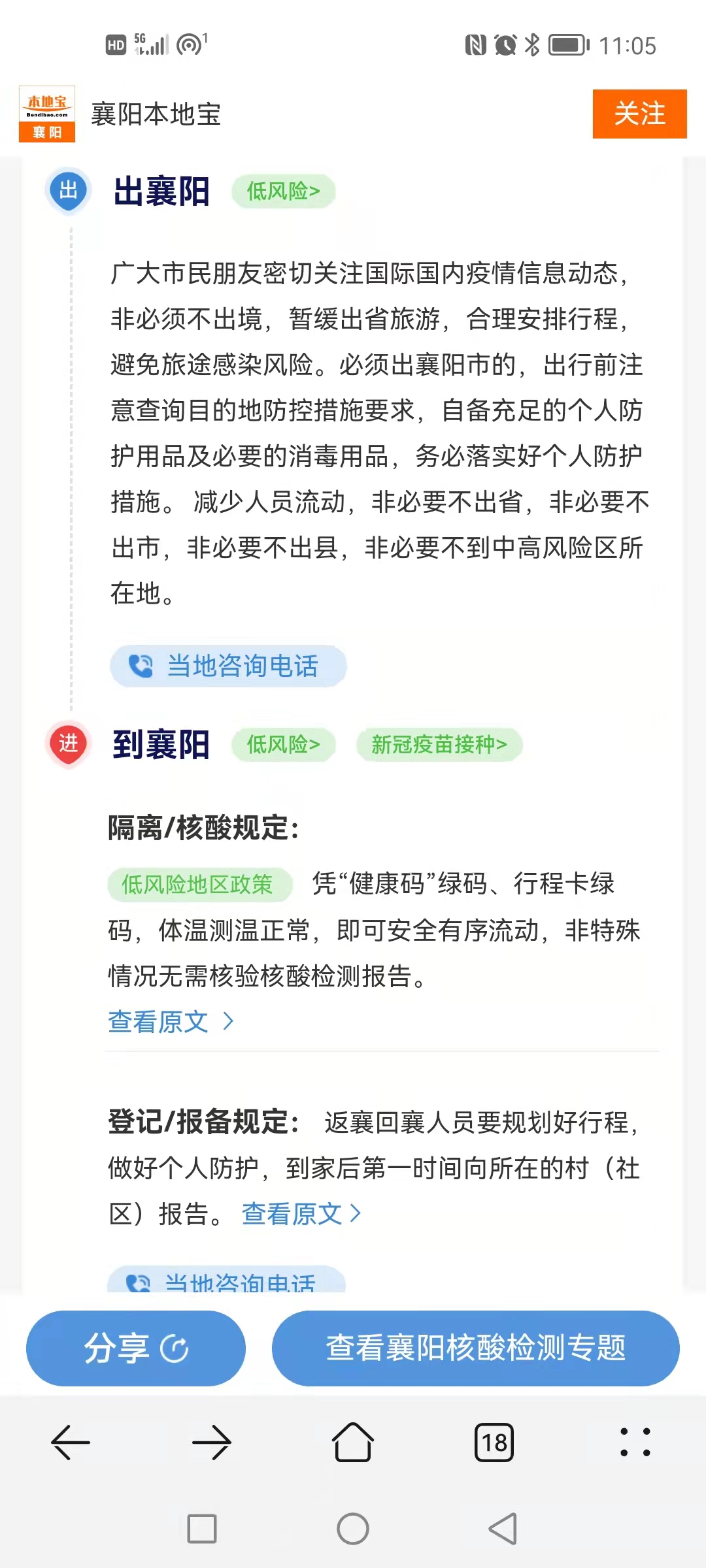Open recent apps via system square button
Image resolution: width=706 pixels, height=1568 pixels.
202,1529
